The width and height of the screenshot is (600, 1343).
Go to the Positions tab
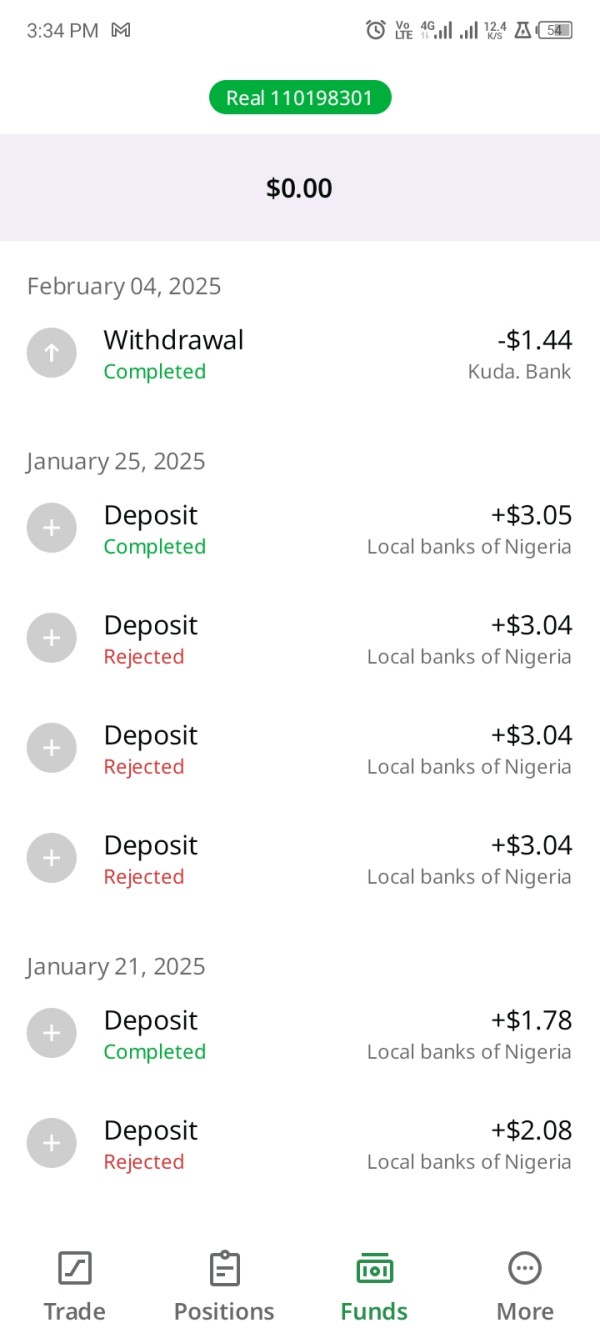click(x=224, y=1286)
